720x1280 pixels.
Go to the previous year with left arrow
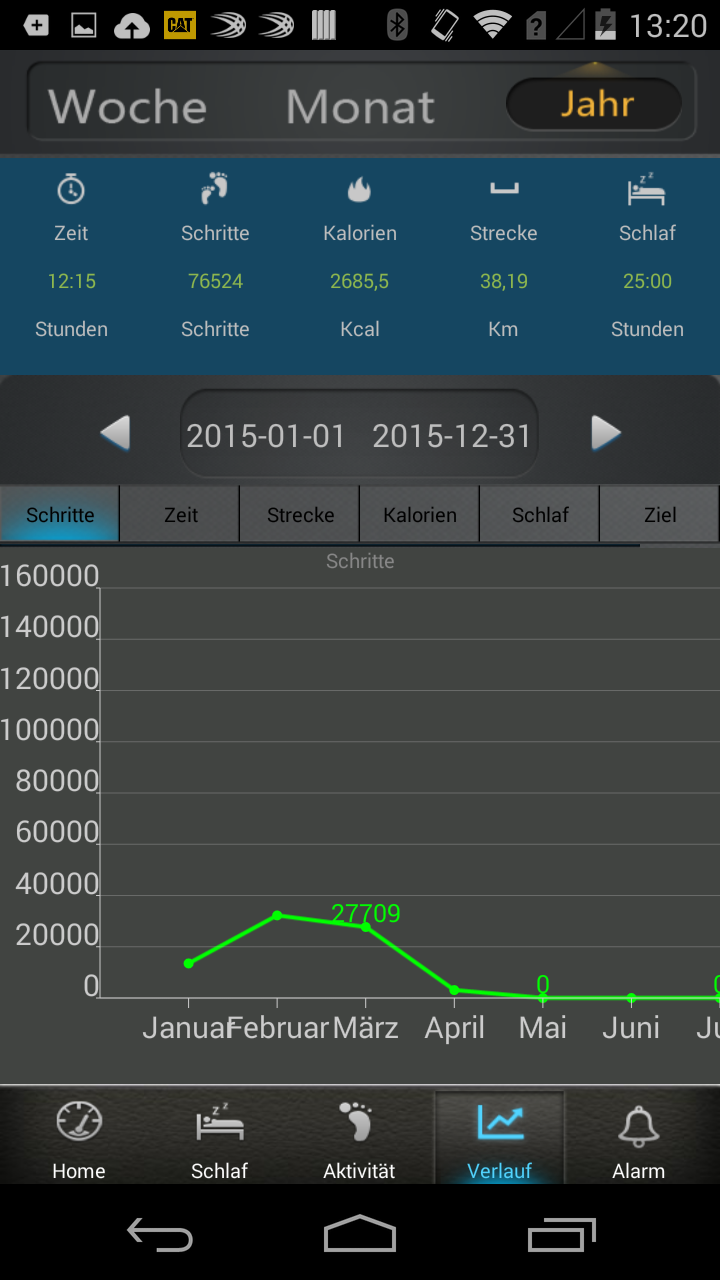116,434
